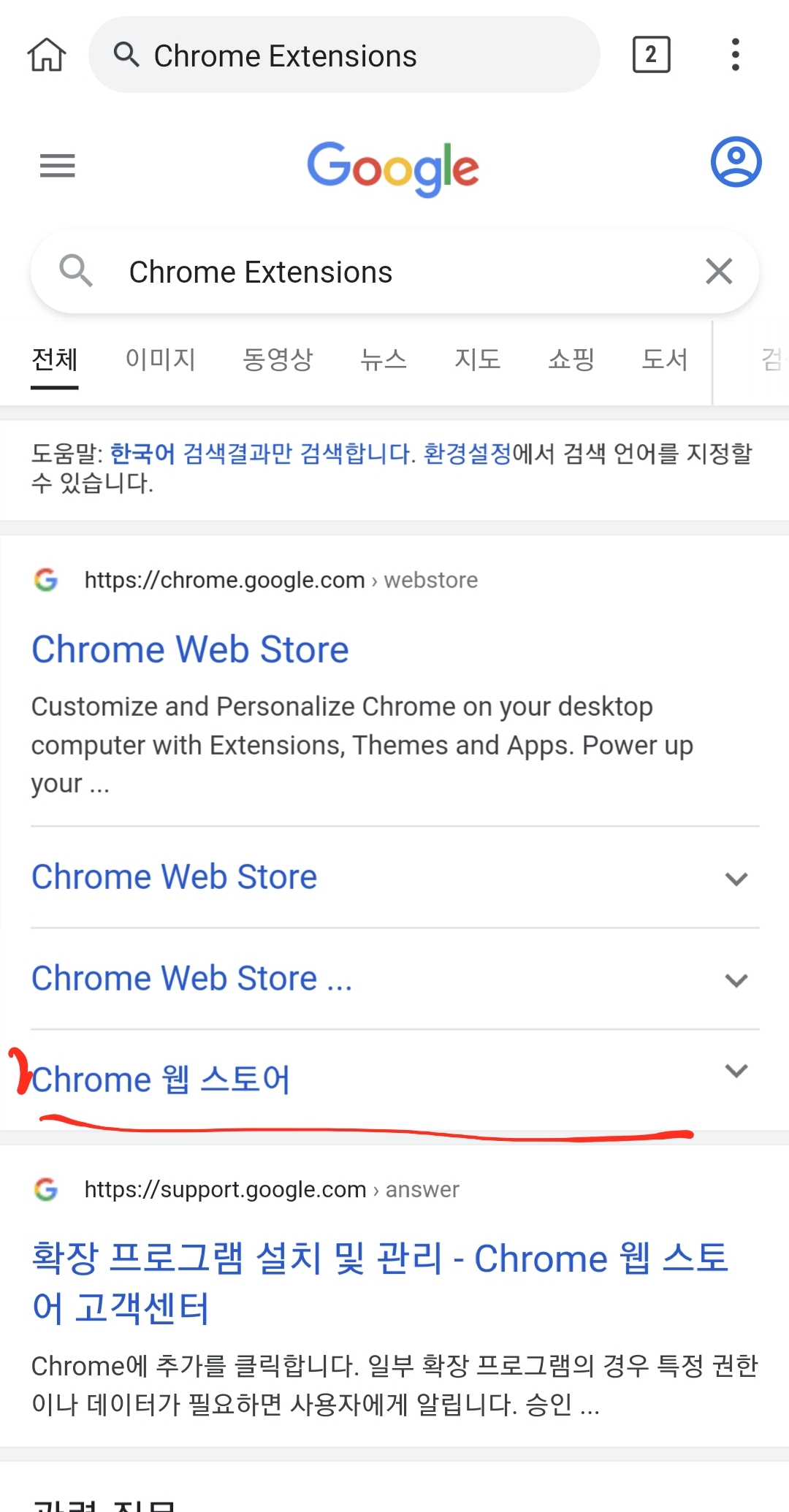Switch to the 뉴스 tab
The width and height of the screenshot is (789, 1512).
pos(384,359)
